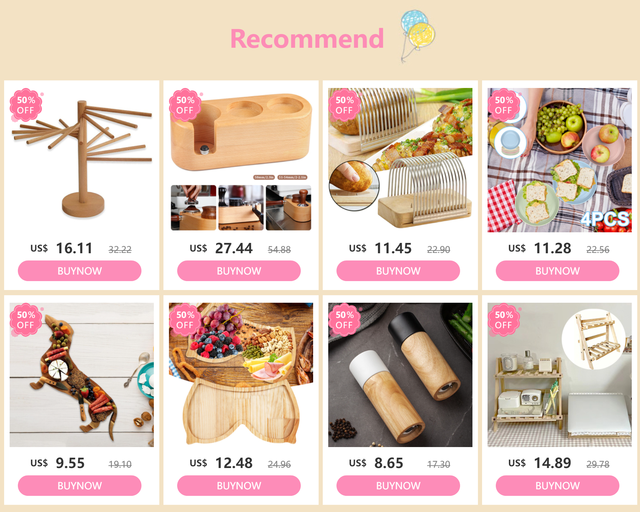View the 4PCS picnic plates product

[x=560, y=160]
